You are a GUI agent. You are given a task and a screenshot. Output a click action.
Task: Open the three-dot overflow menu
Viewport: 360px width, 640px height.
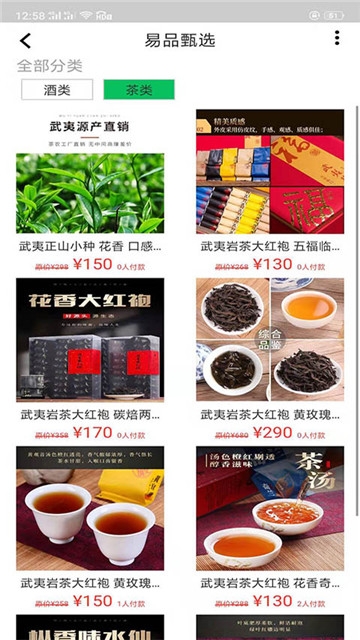point(337,38)
